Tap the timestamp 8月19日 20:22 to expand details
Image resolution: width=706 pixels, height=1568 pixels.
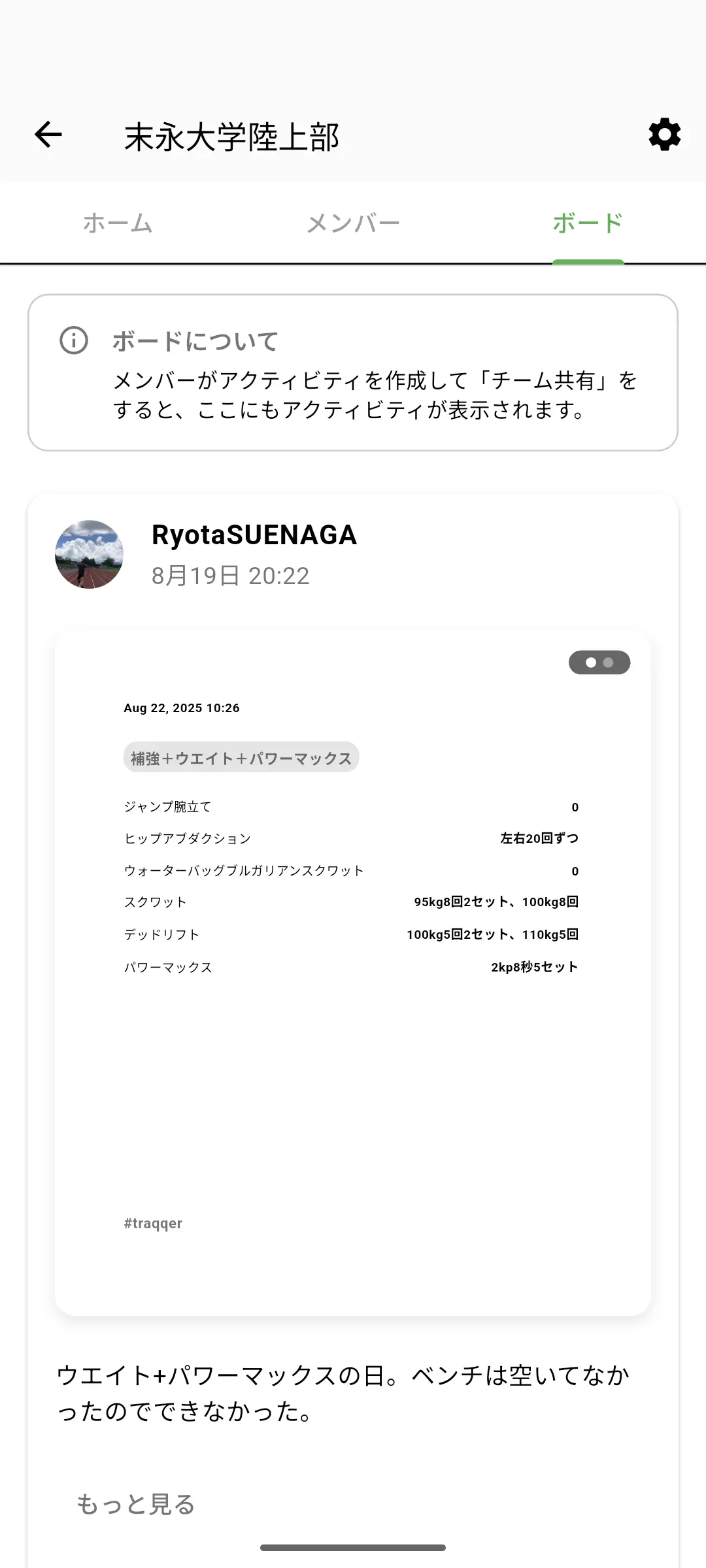[x=230, y=576]
